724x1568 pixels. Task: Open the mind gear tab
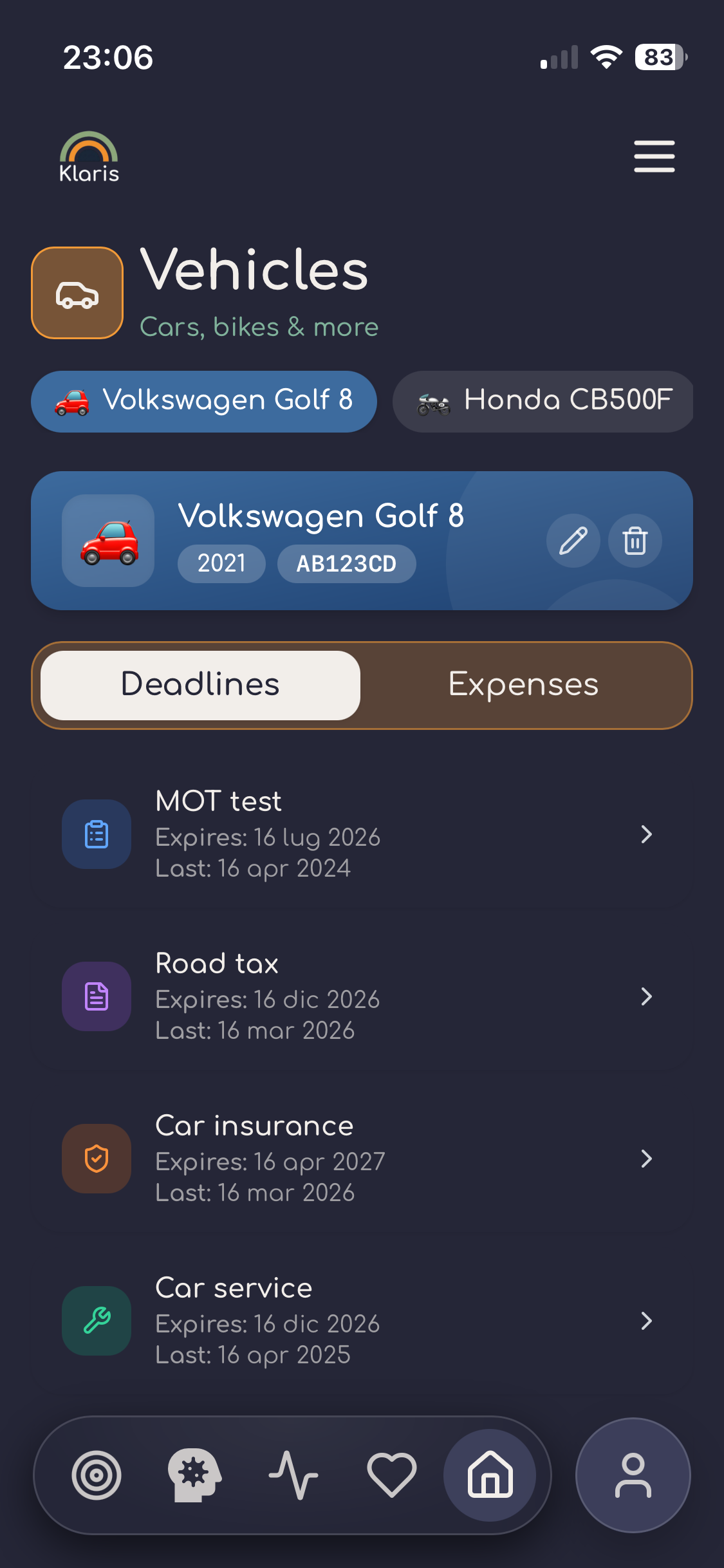[x=194, y=1475]
